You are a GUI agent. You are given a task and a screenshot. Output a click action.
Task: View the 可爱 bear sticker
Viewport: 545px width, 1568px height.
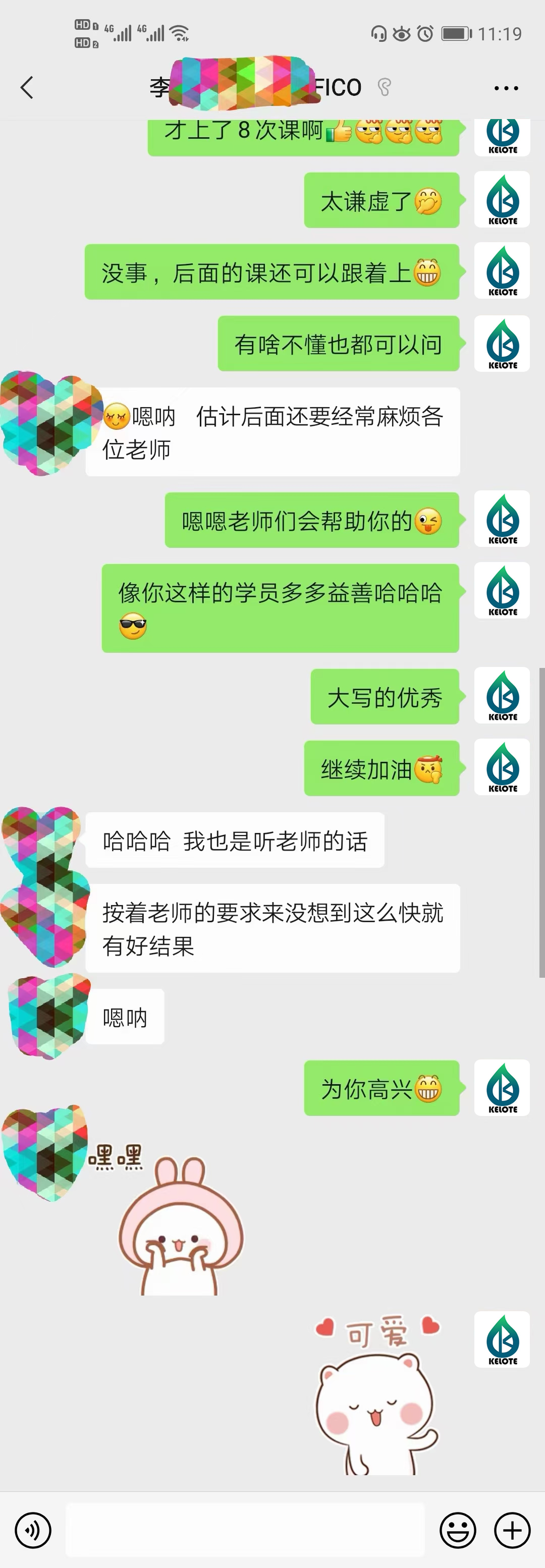click(x=377, y=1394)
